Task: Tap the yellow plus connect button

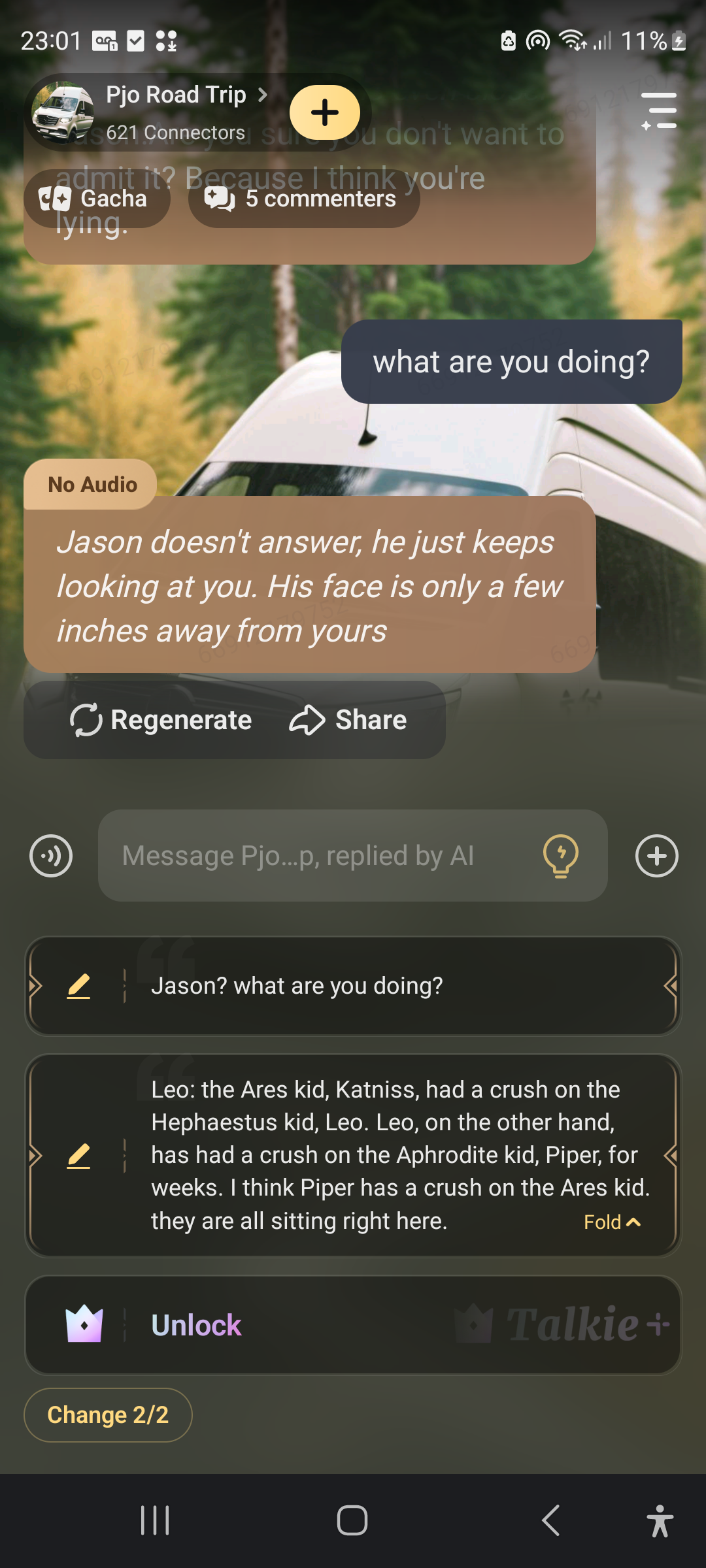Action: coord(324,112)
